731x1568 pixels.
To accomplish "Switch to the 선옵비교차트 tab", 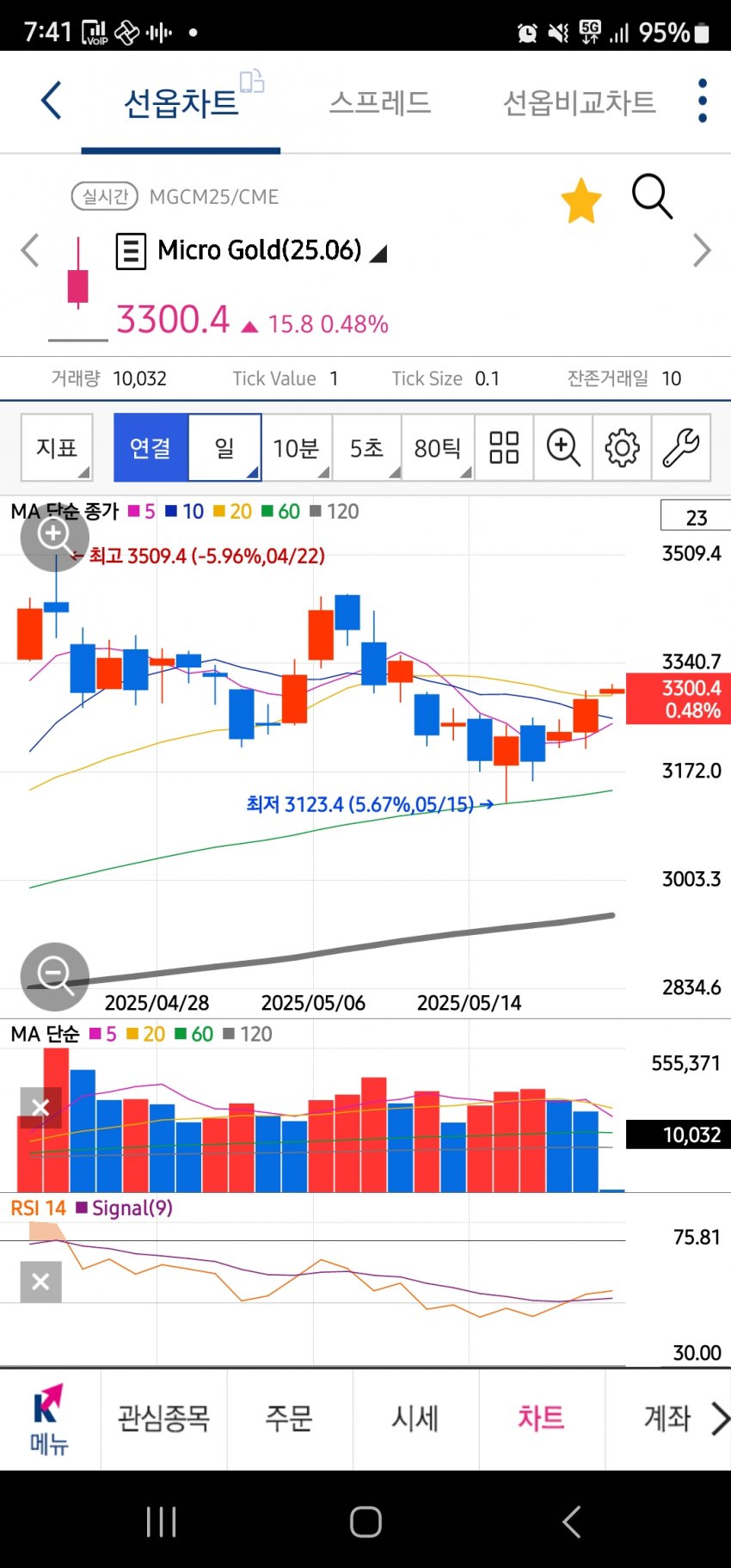I will pos(579,102).
